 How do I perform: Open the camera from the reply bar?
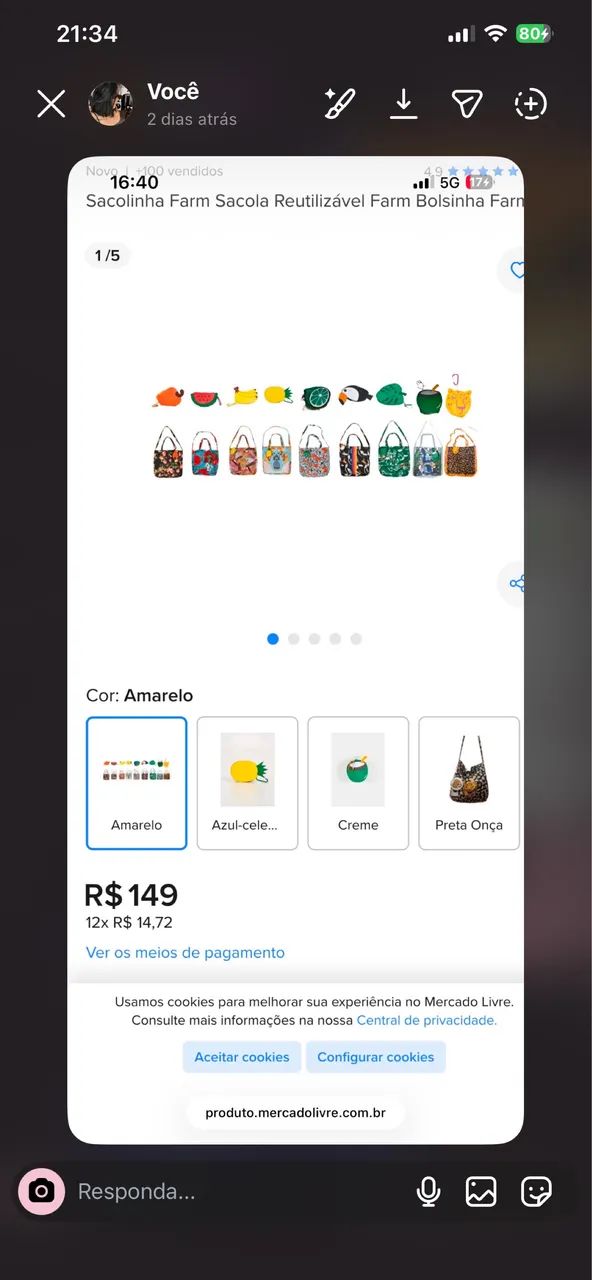coord(41,1191)
